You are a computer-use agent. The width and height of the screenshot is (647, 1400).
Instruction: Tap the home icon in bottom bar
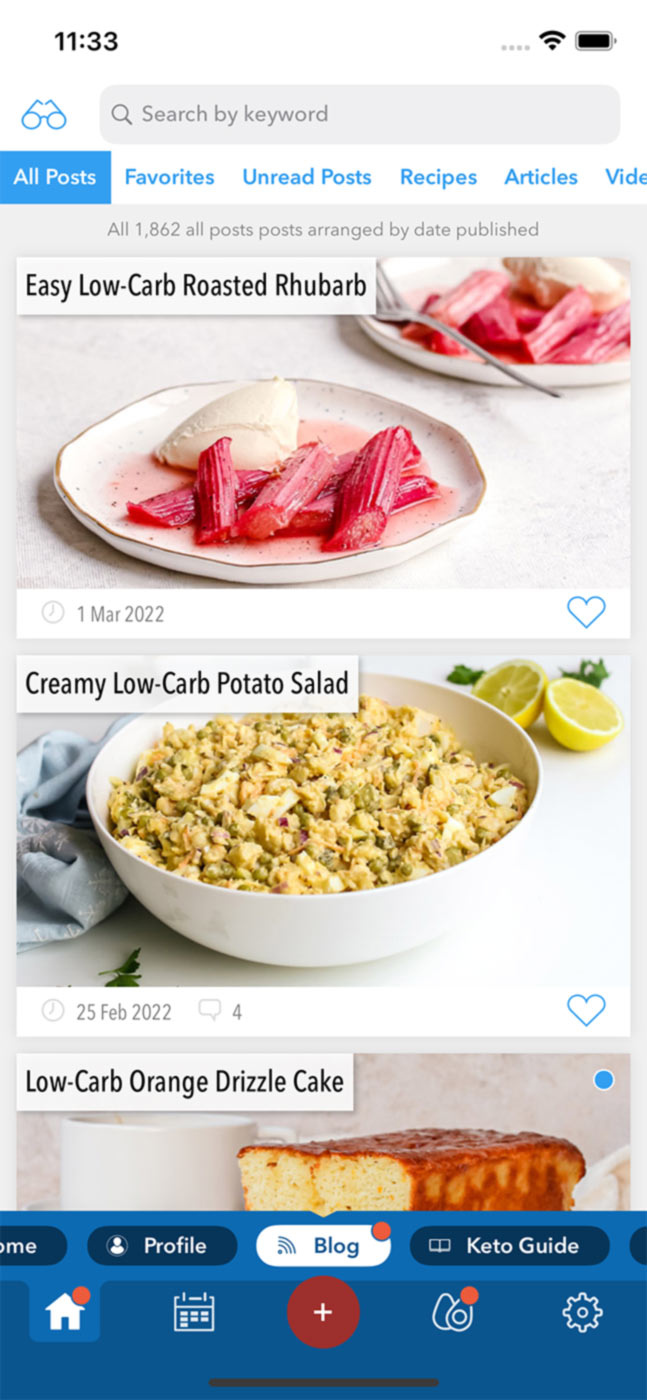click(x=64, y=1312)
